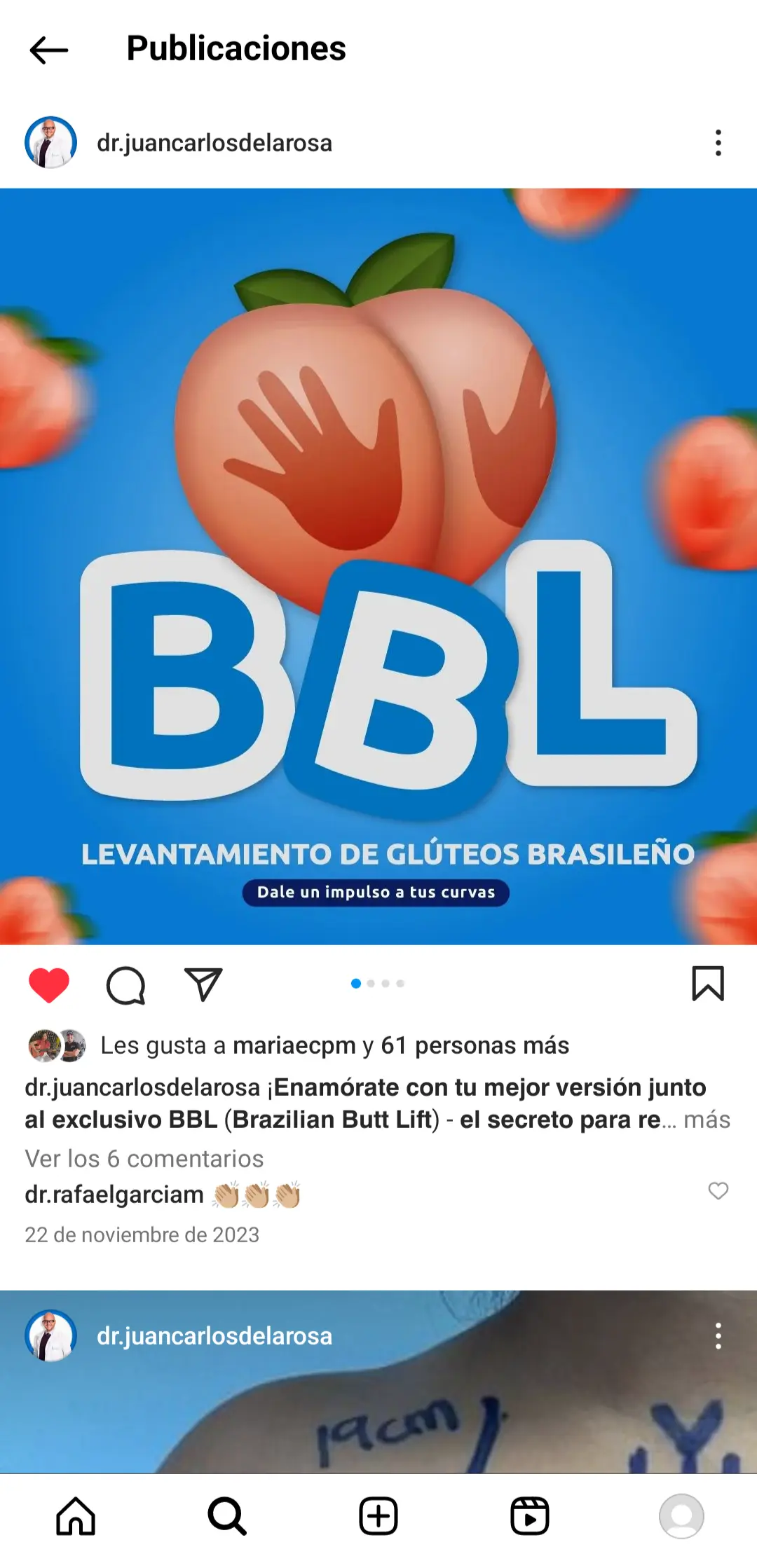Expand caption by tapping "más"
This screenshot has width=757, height=1568.
pos(707,1120)
